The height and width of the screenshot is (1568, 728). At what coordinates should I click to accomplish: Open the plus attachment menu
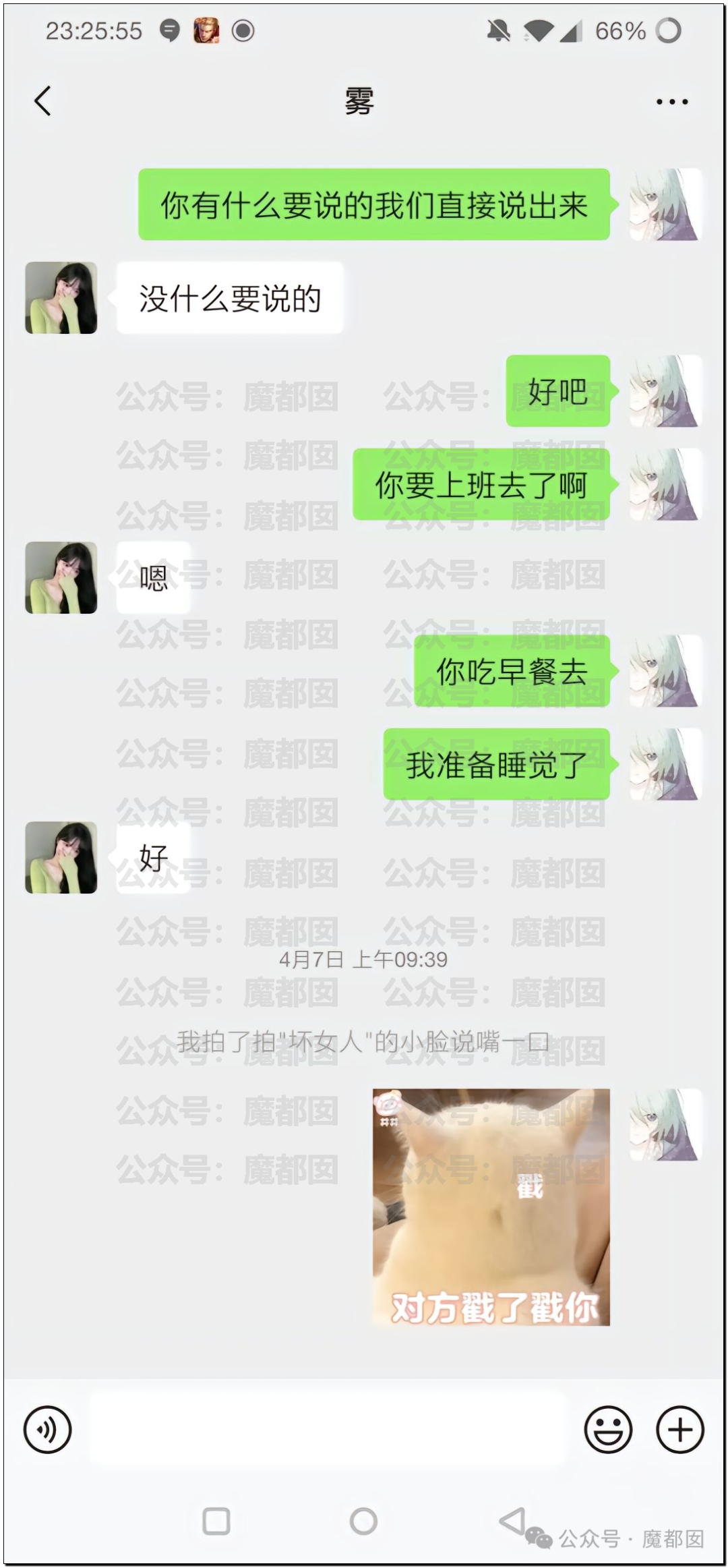pyautogui.click(x=679, y=1429)
